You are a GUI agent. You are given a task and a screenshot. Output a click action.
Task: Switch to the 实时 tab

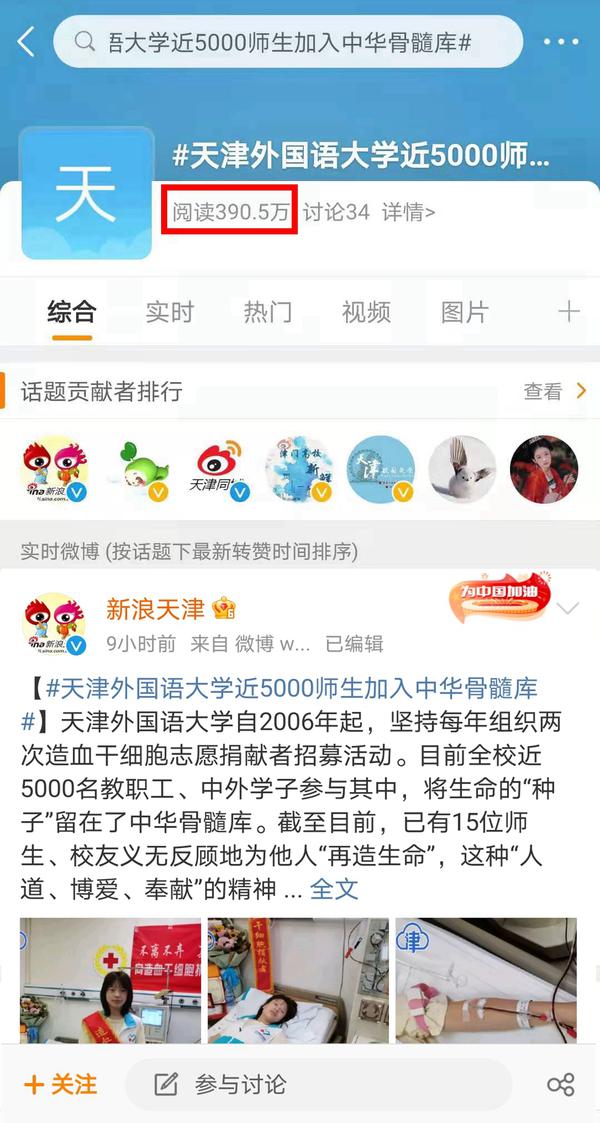(x=169, y=311)
